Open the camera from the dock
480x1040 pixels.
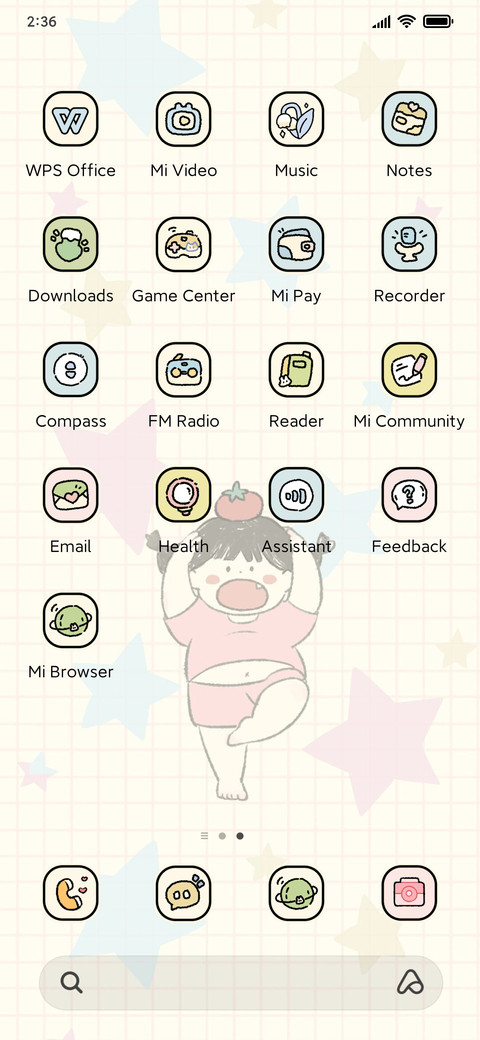[409, 893]
